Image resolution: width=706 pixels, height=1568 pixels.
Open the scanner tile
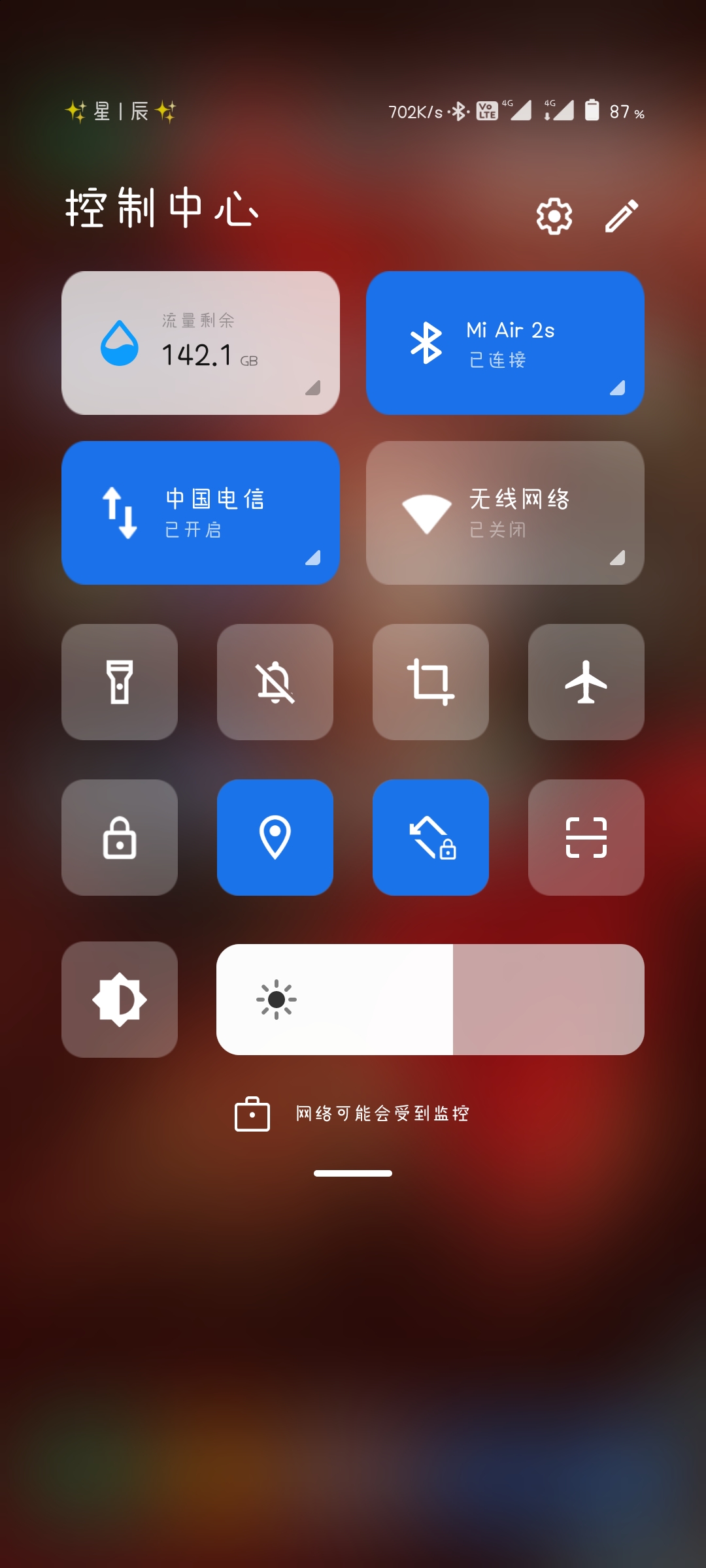586,838
